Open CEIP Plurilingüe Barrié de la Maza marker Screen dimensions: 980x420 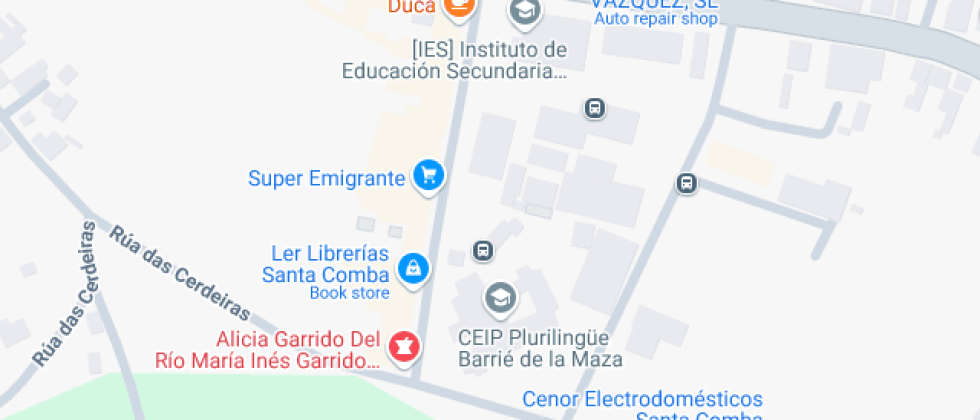point(501,299)
